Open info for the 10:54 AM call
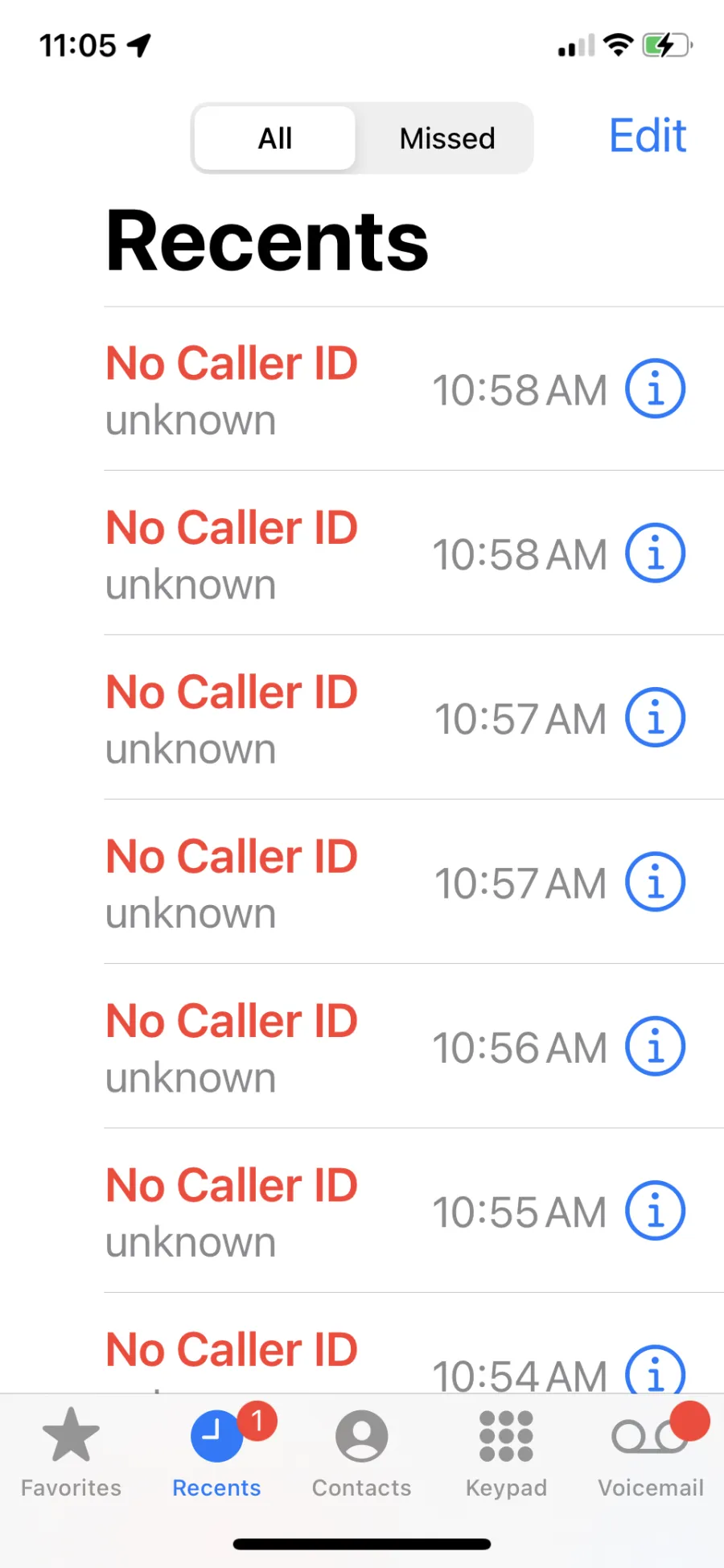The width and height of the screenshot is (724, 1568). 656,1369
